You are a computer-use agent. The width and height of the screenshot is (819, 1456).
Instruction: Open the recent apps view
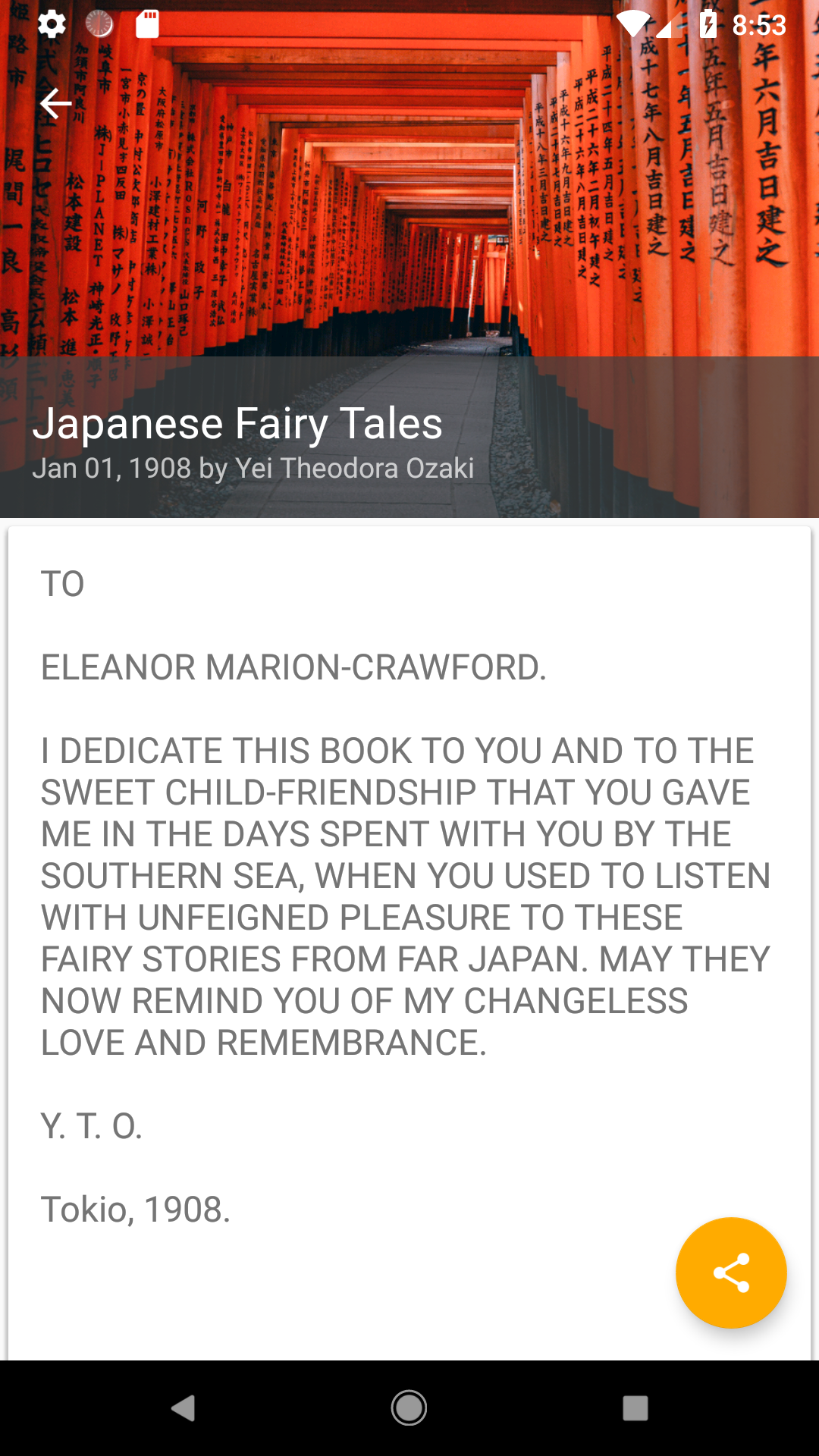click(635, 1408)
